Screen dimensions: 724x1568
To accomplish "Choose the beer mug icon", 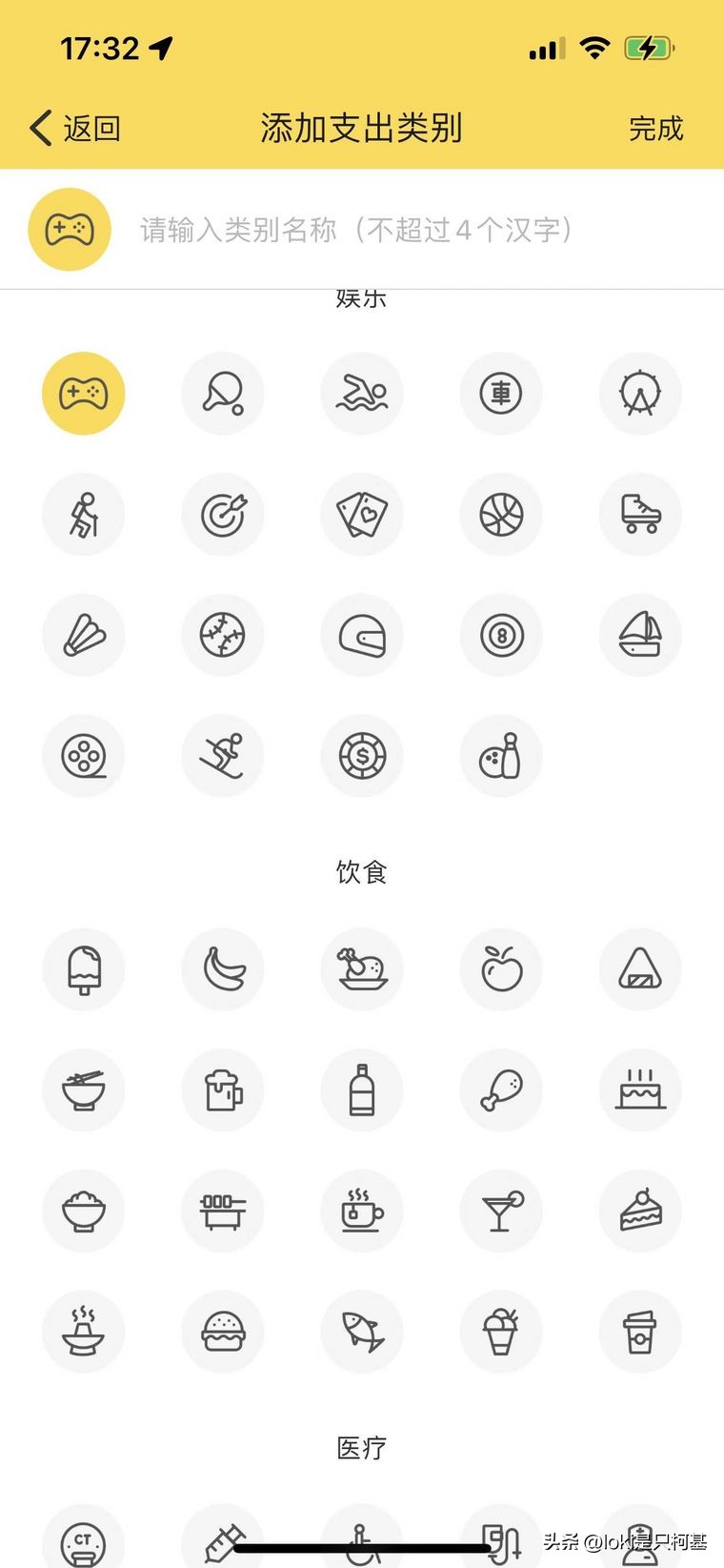I will point(223,1090).
